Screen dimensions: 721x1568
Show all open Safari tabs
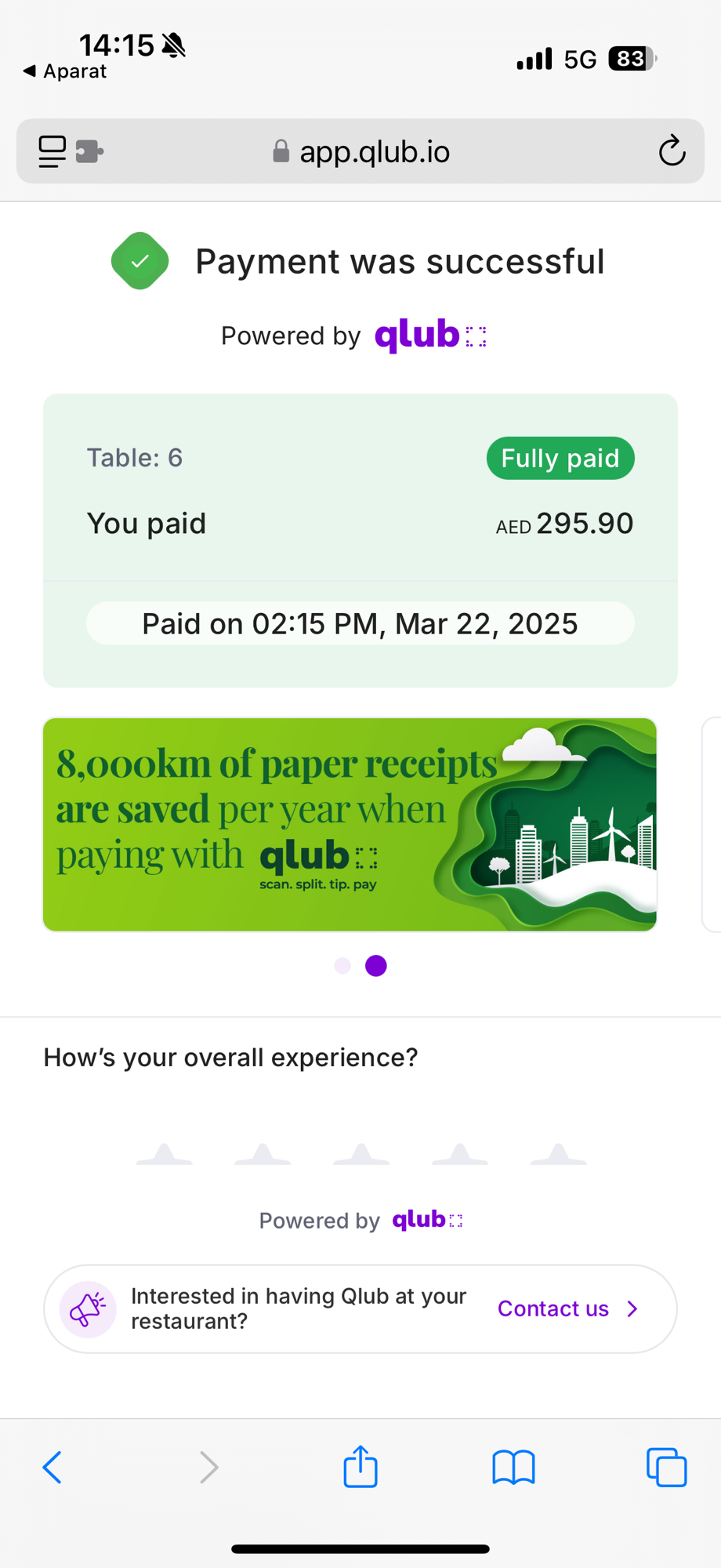pyautogui.click(x=667, y=1467)
